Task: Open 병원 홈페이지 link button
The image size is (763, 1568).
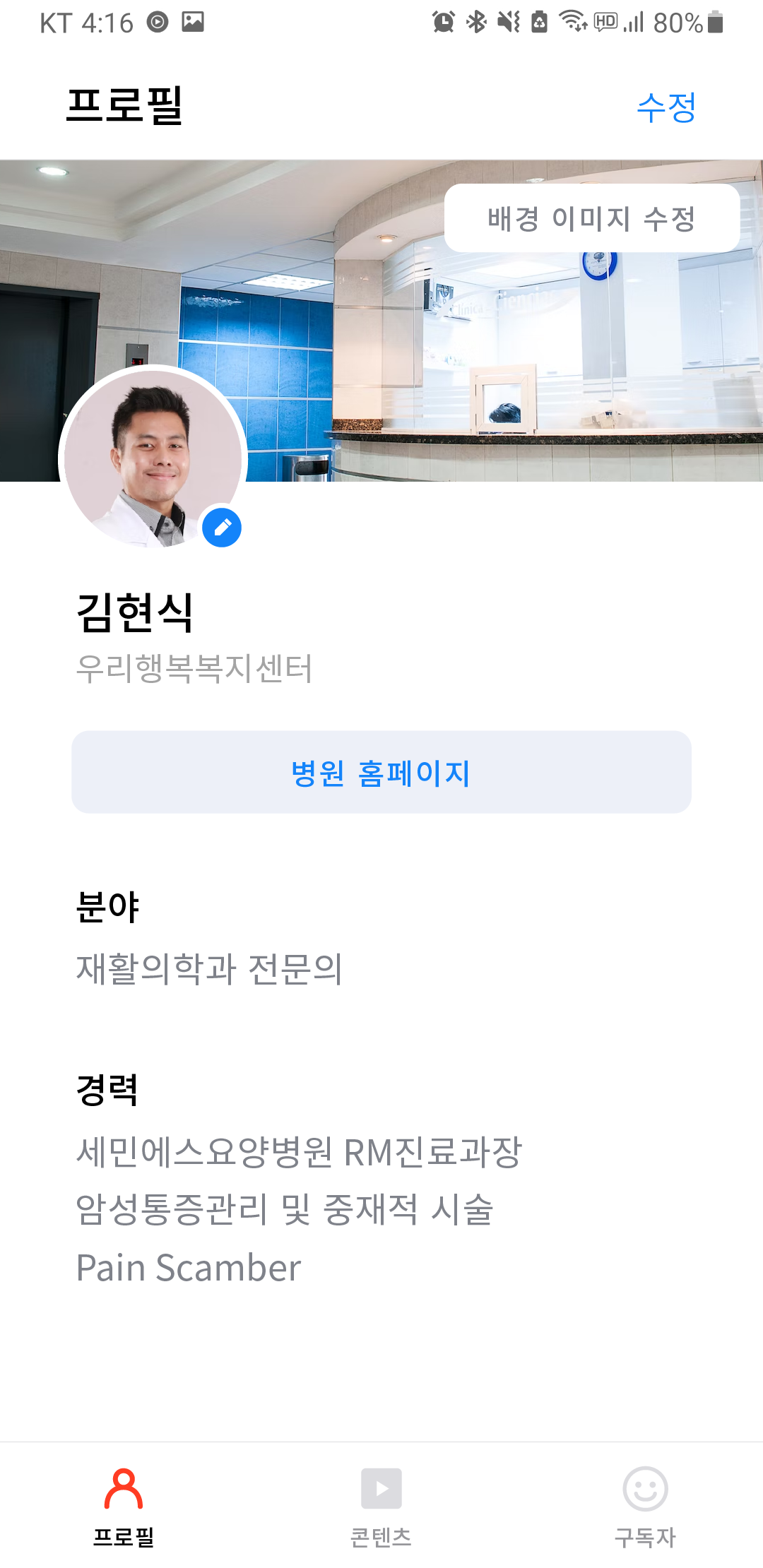Action: pos(381,772)
